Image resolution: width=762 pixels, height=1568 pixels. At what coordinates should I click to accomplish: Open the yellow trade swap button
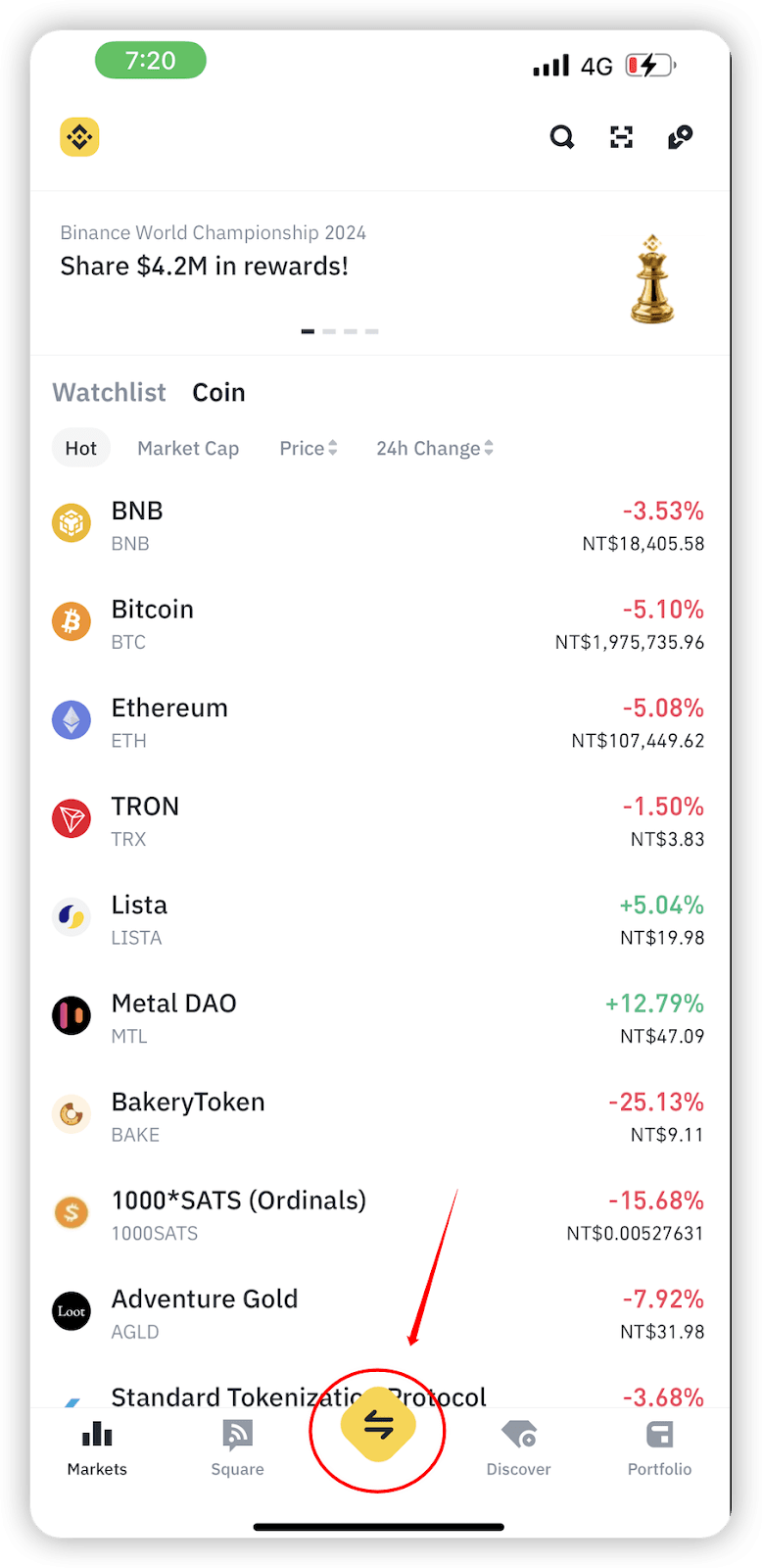(x=378, y=1426)
